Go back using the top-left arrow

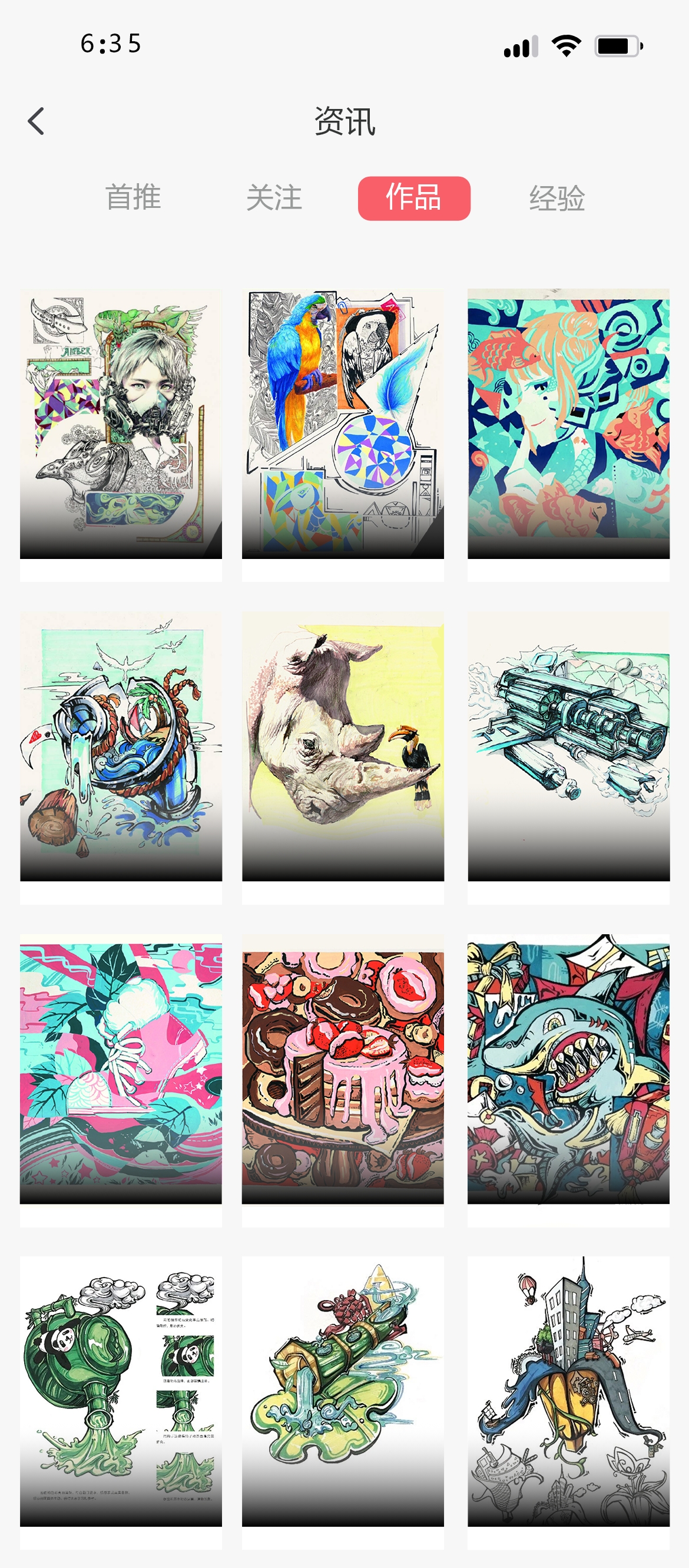pos(37,121)
